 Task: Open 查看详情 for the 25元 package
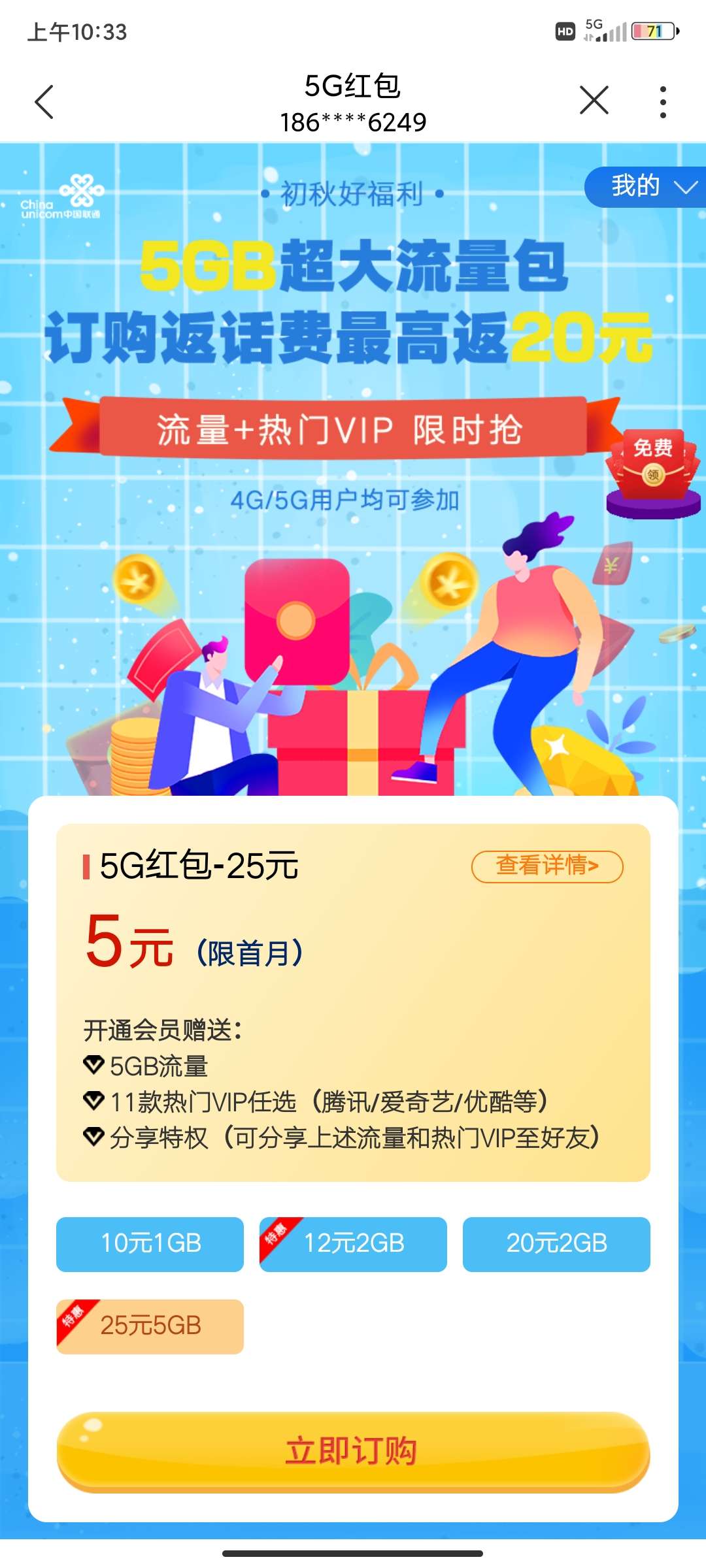pos(547,866)
